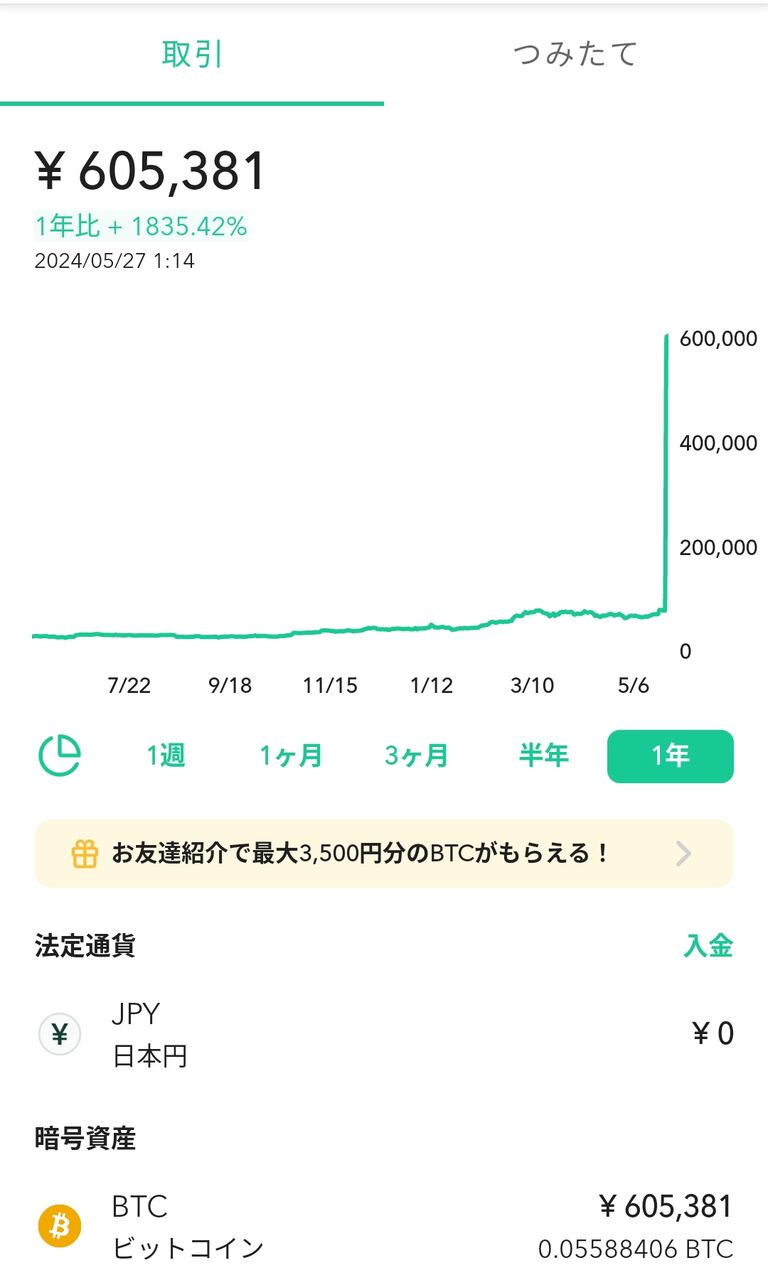Viewport: 768px width, 1280px height.
Task: Select the 1週 chart period
Action: [166, 756]
